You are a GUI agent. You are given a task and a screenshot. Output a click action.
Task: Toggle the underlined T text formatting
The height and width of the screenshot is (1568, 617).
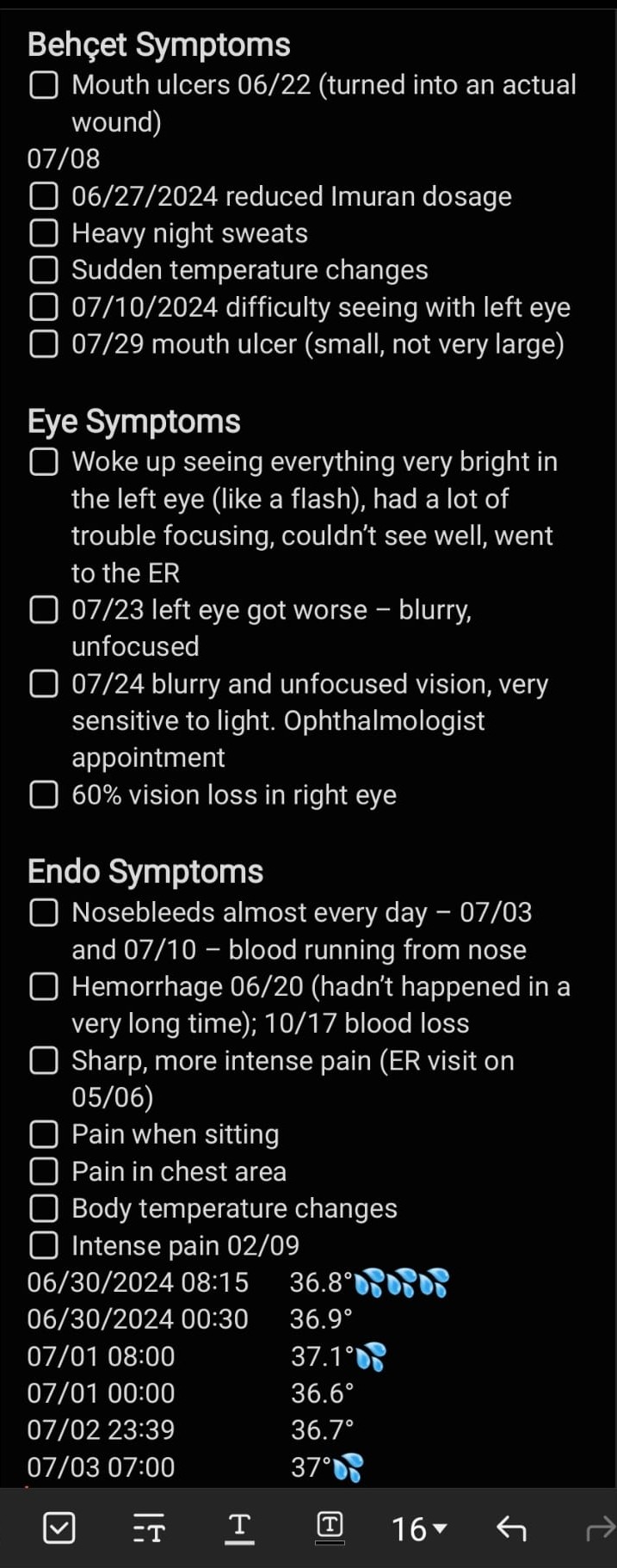point(239,1528)
